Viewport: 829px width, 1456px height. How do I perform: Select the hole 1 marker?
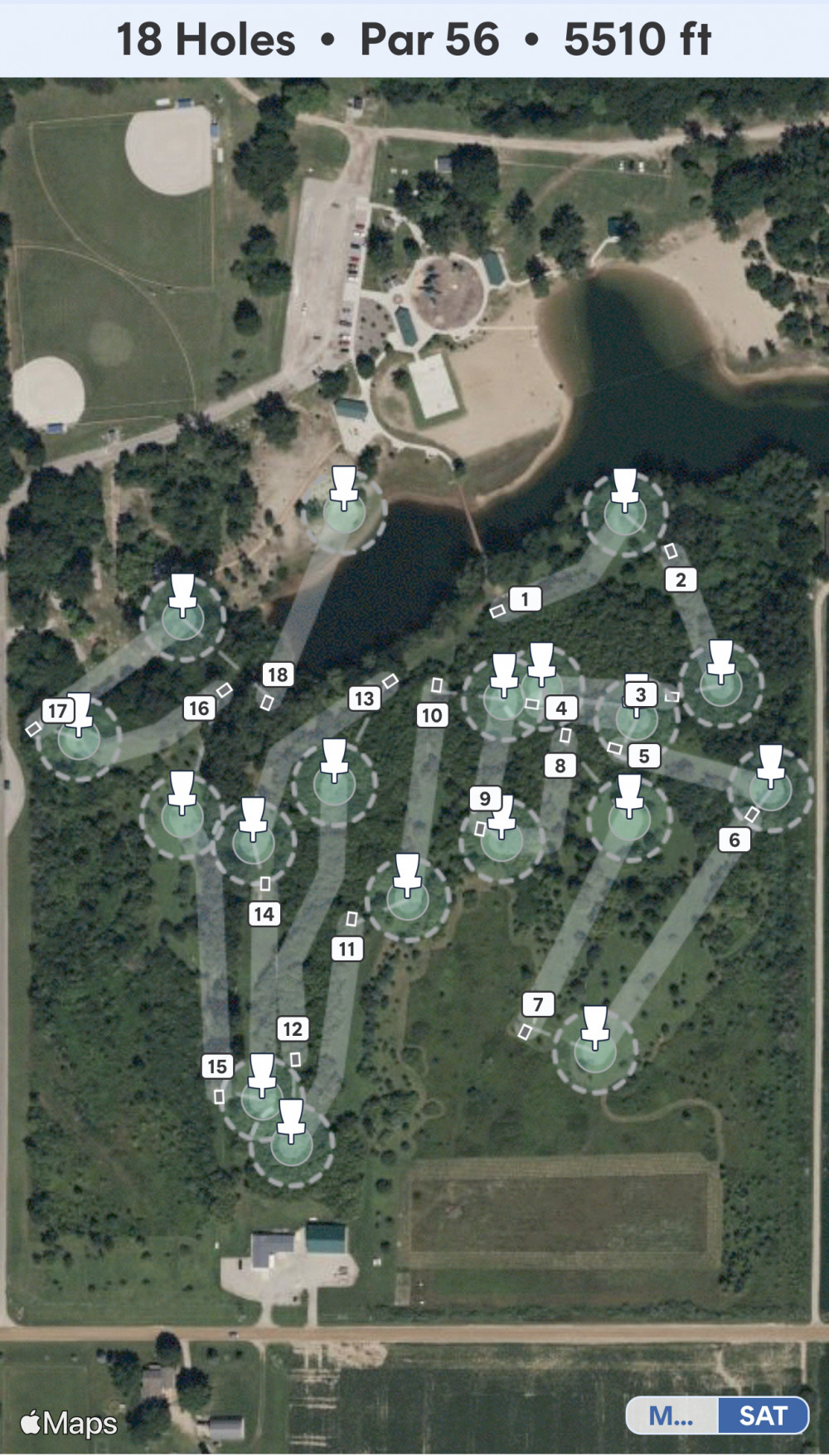click(525, 598)
